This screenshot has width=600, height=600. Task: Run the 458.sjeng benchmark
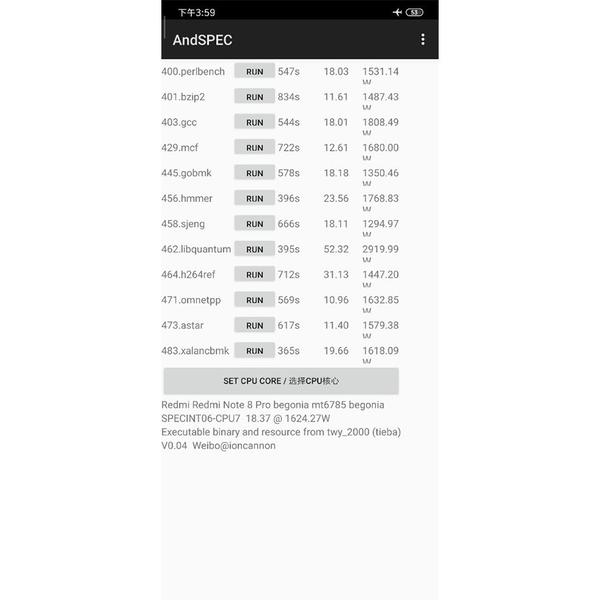tap(254, 224)
